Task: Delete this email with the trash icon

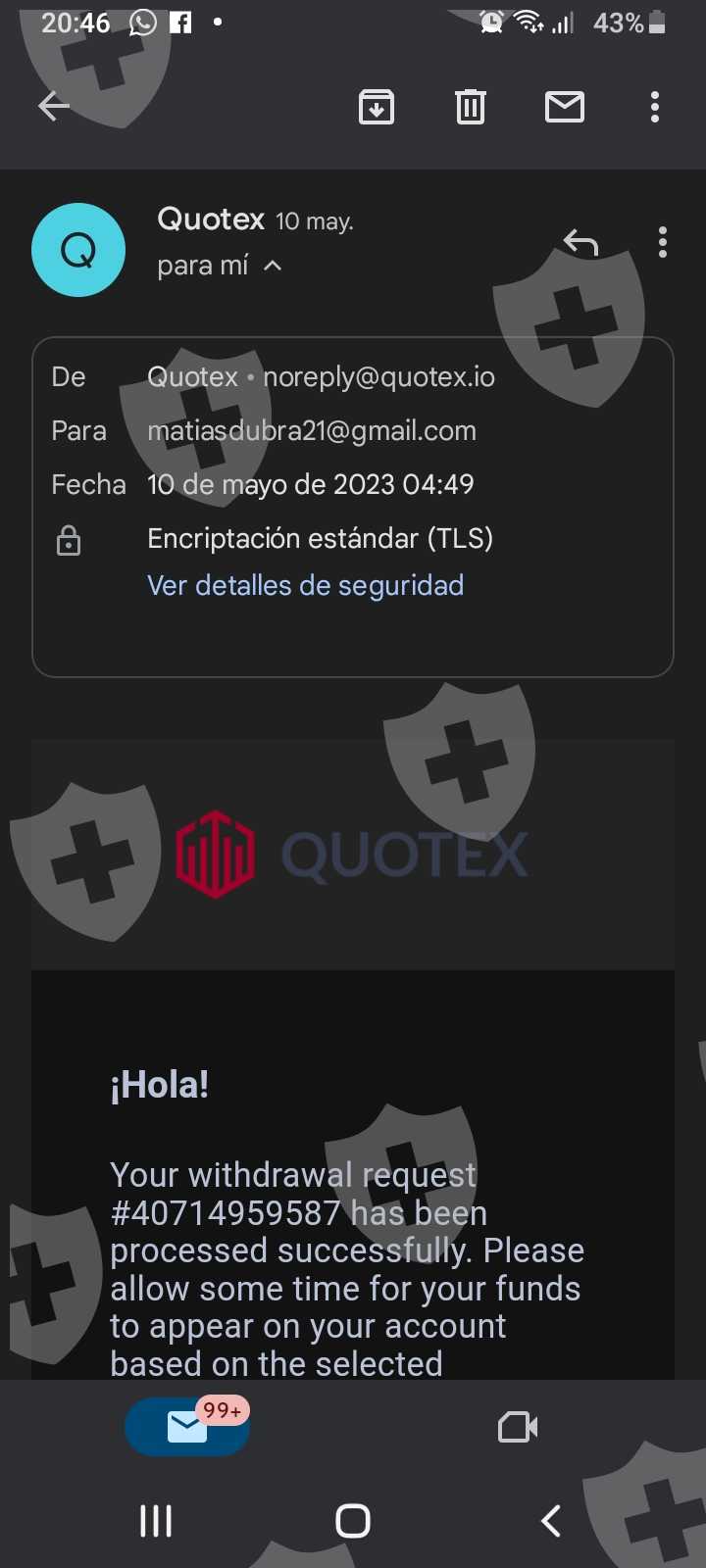Action: click(x=471, y=107)
